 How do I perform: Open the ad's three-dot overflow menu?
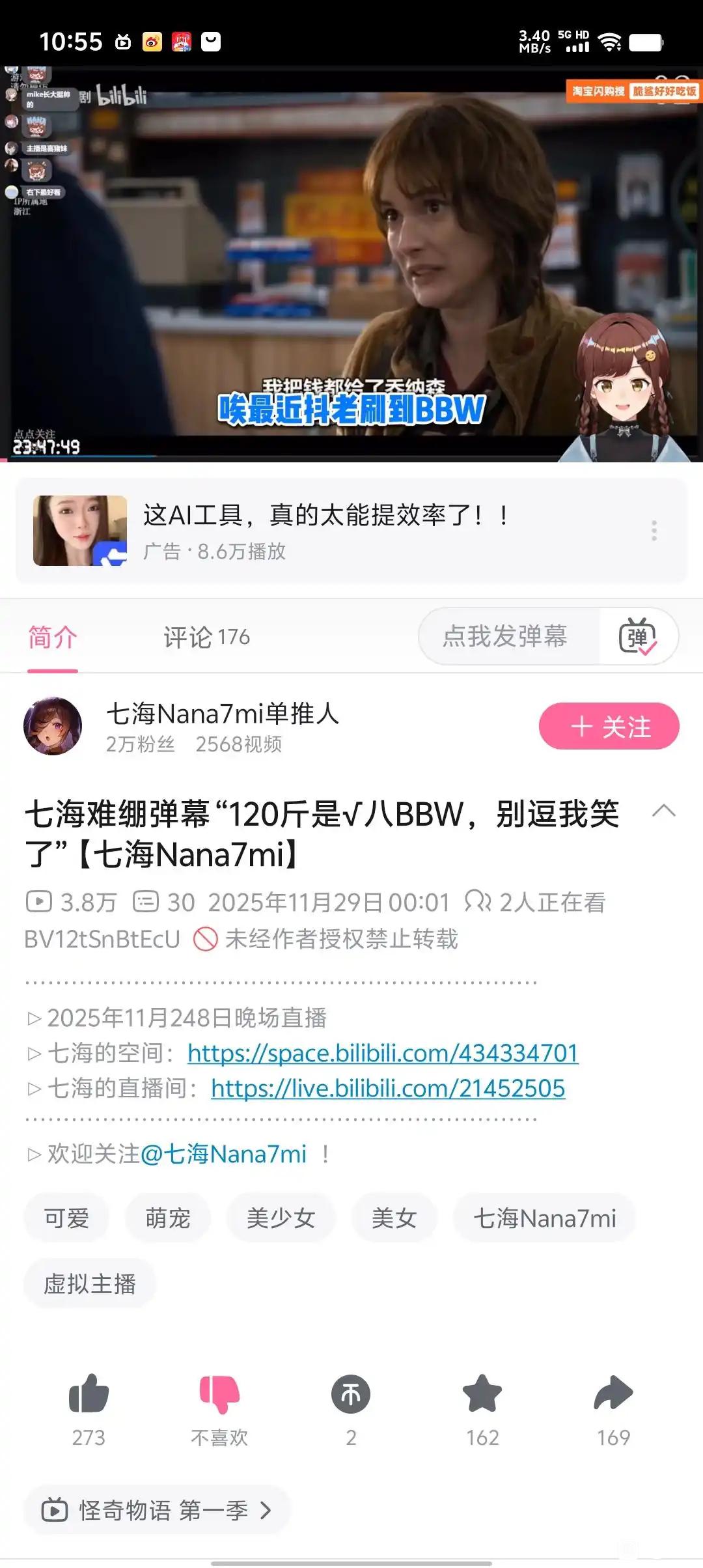pos(654,531)
